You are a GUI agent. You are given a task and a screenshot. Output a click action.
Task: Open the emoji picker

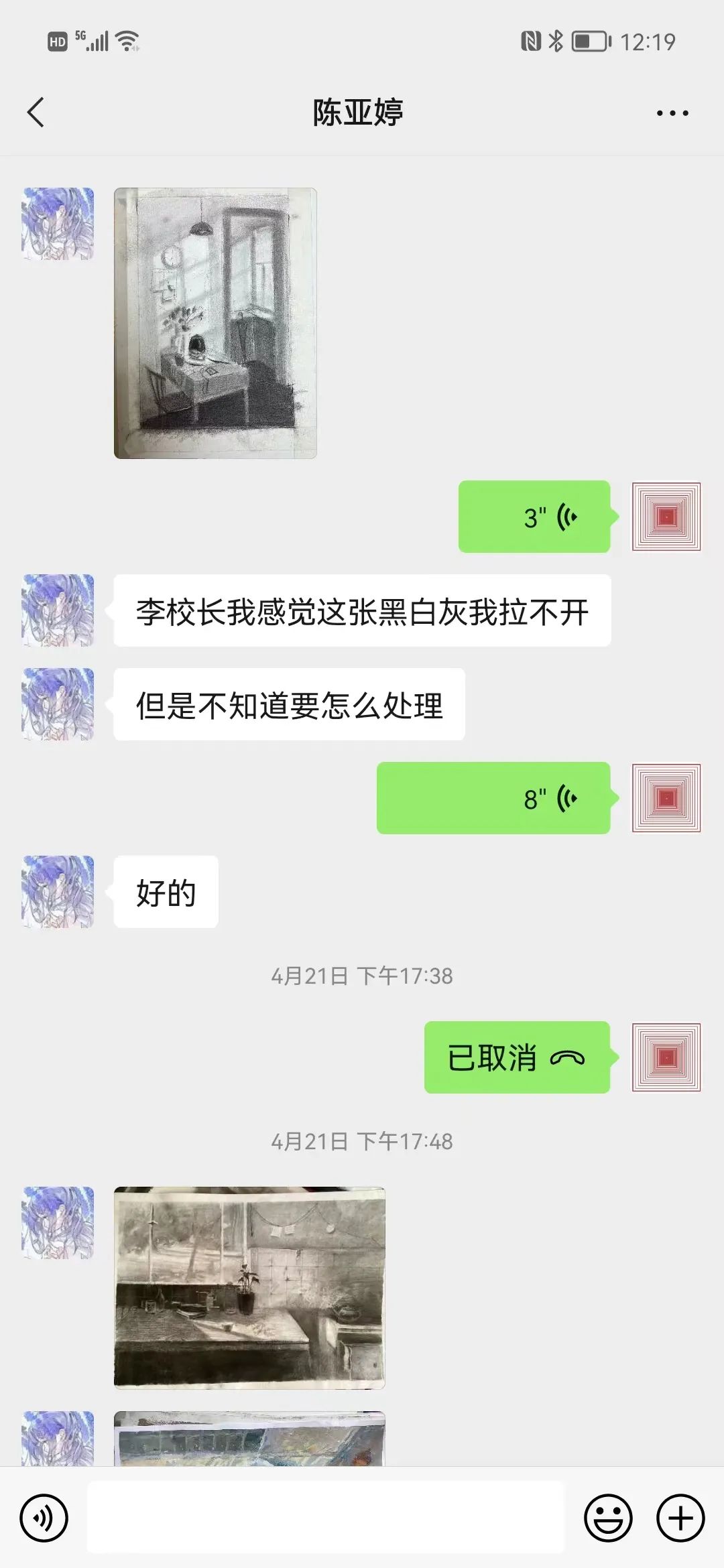[608, 1518]
